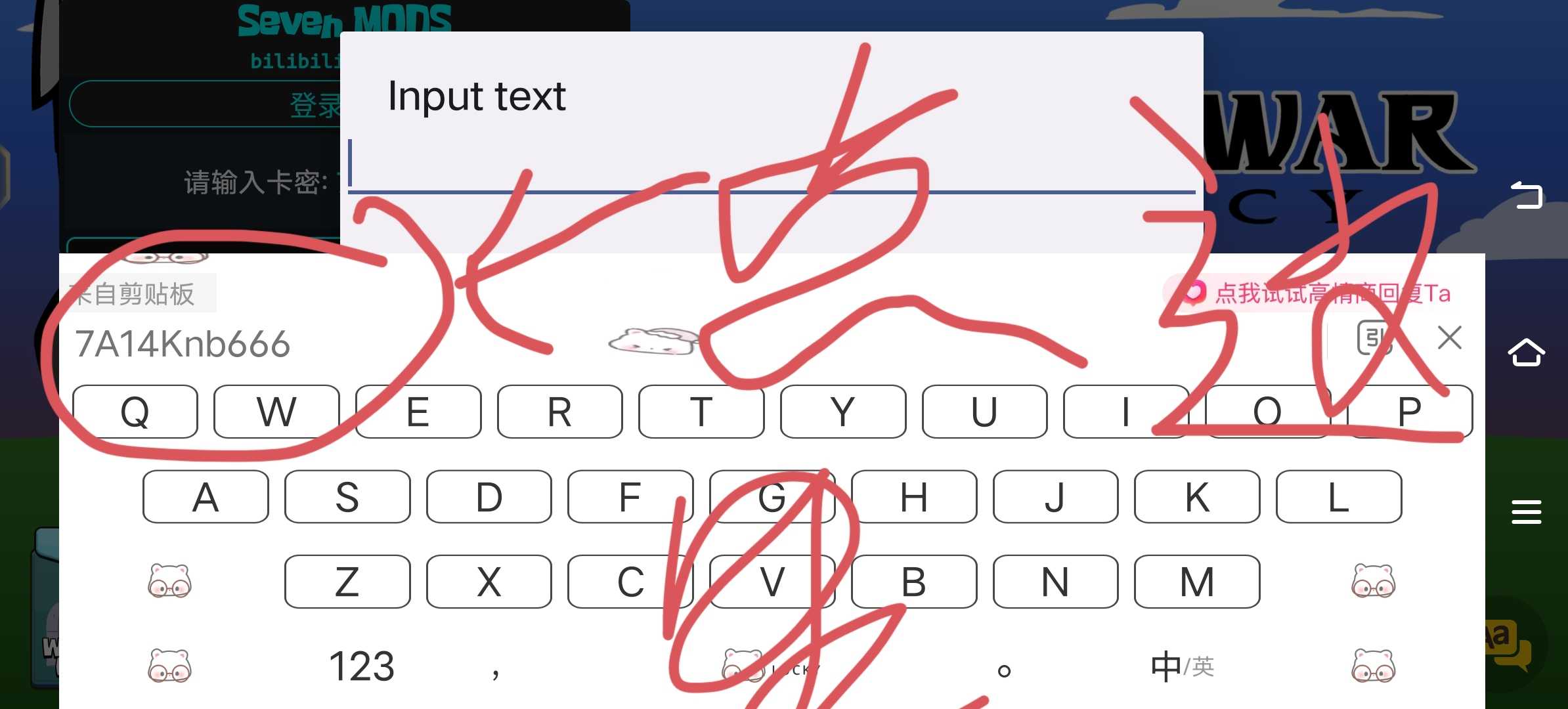Image resolution: width=1568 pixels, height=709 pixels.
Task: Type the letter K key
Action: pos(1197,497)
